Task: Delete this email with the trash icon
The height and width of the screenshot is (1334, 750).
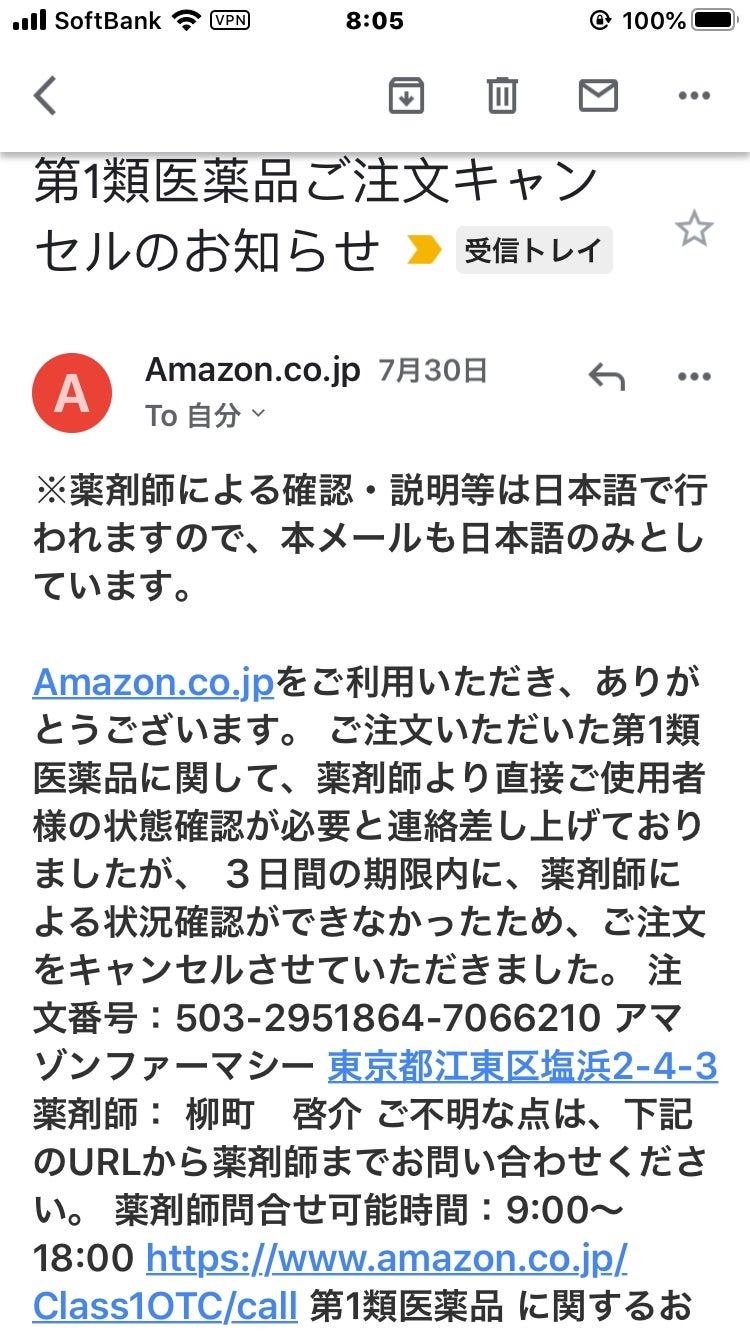Action: [502, 96]
